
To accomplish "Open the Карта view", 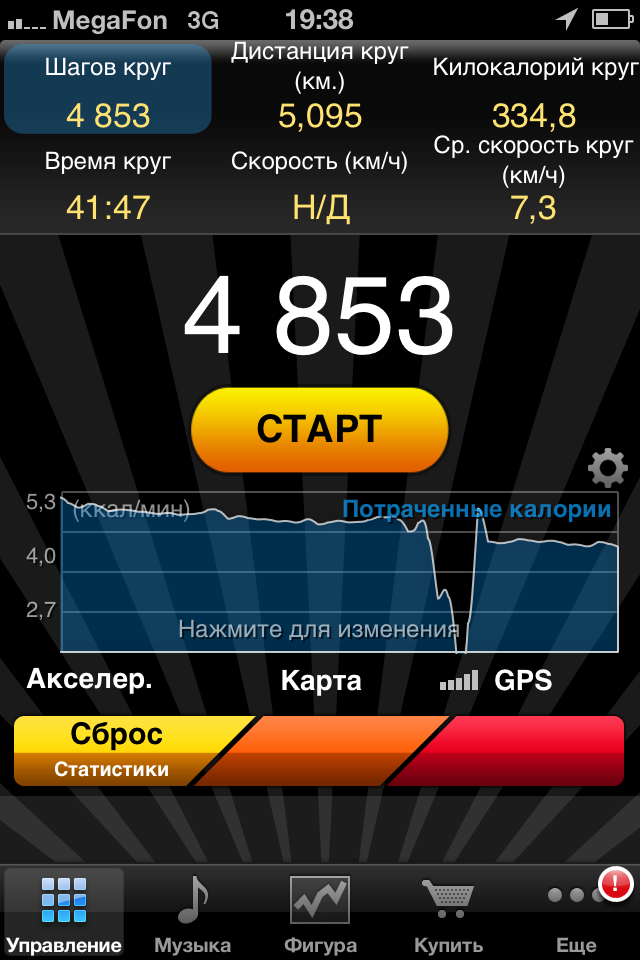I will [320, 681].
